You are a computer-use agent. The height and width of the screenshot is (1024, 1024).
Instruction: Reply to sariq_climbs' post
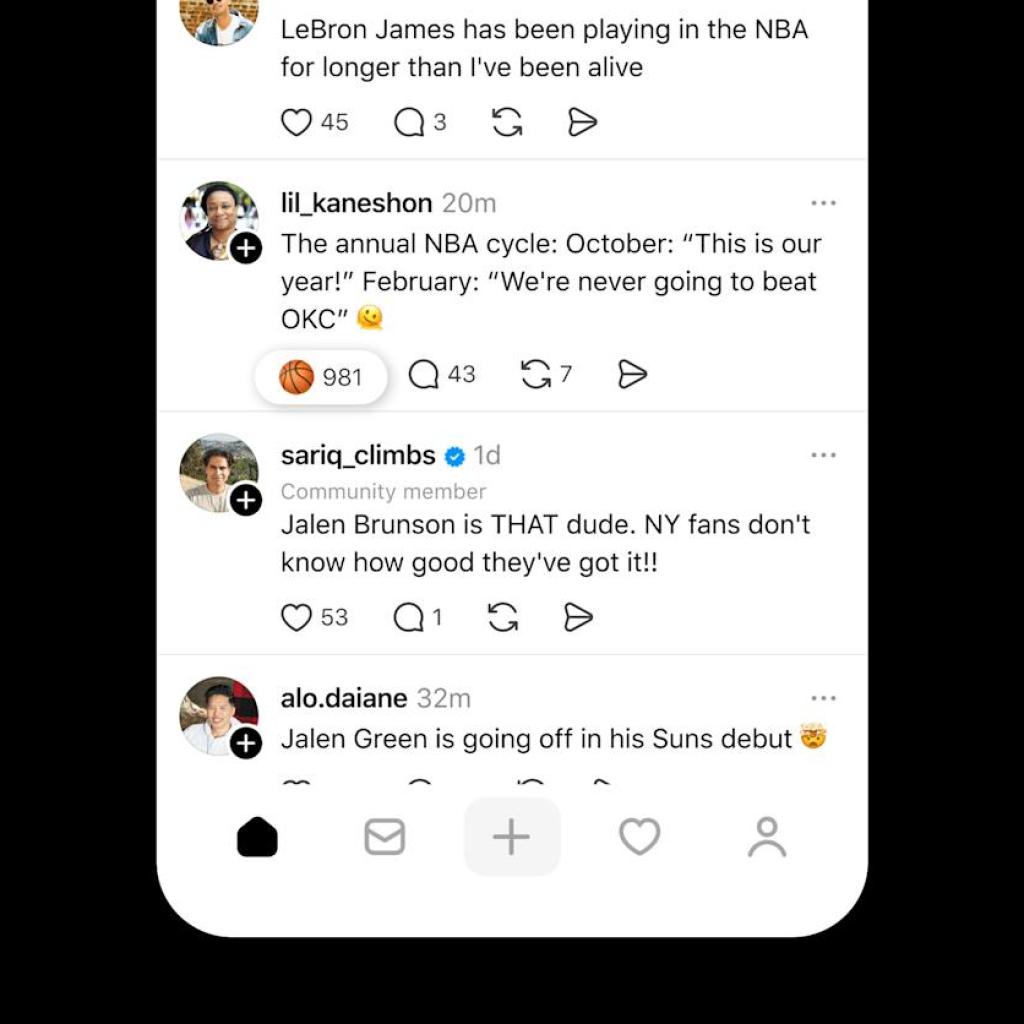coord(409,618)
